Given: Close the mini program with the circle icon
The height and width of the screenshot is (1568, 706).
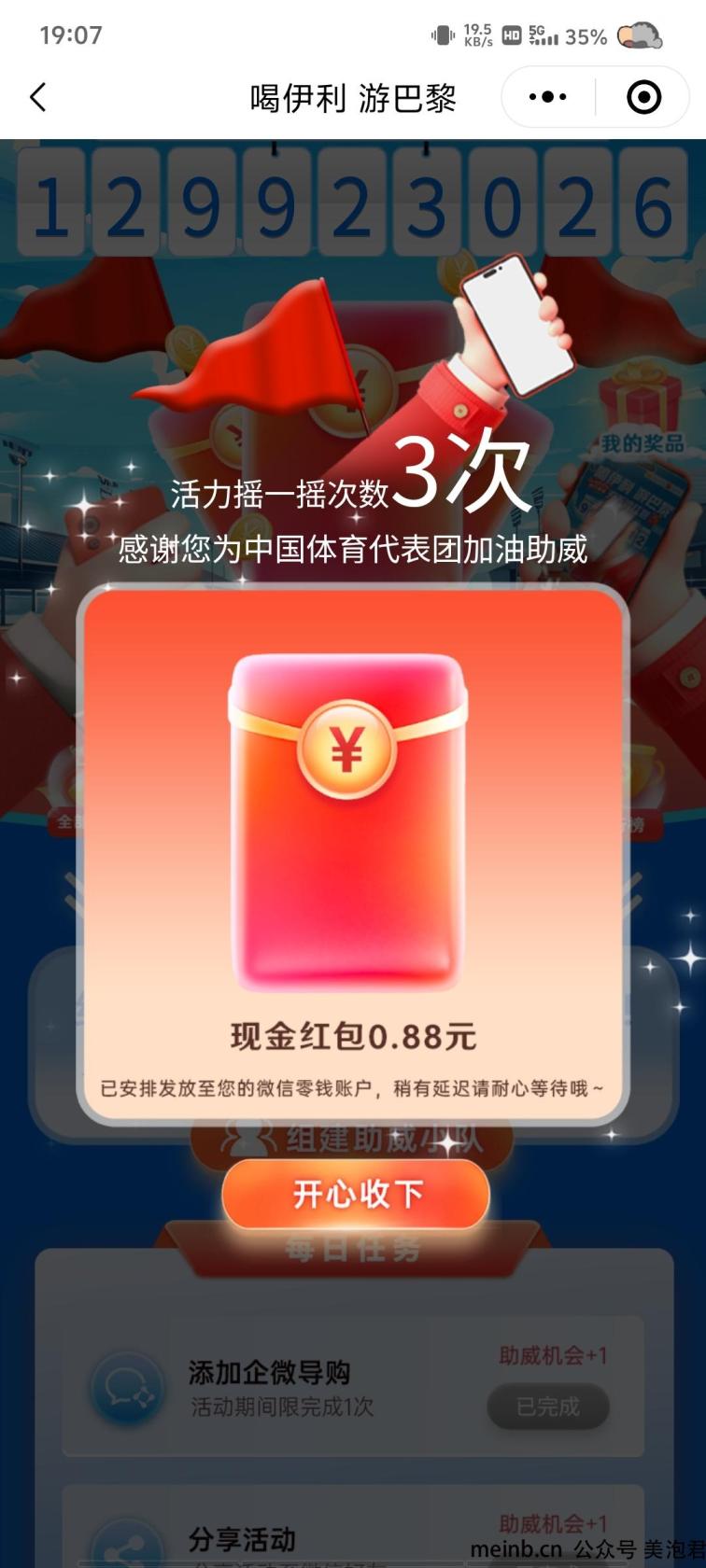Looking at the screenshot, I should click(x=643, y=97).
